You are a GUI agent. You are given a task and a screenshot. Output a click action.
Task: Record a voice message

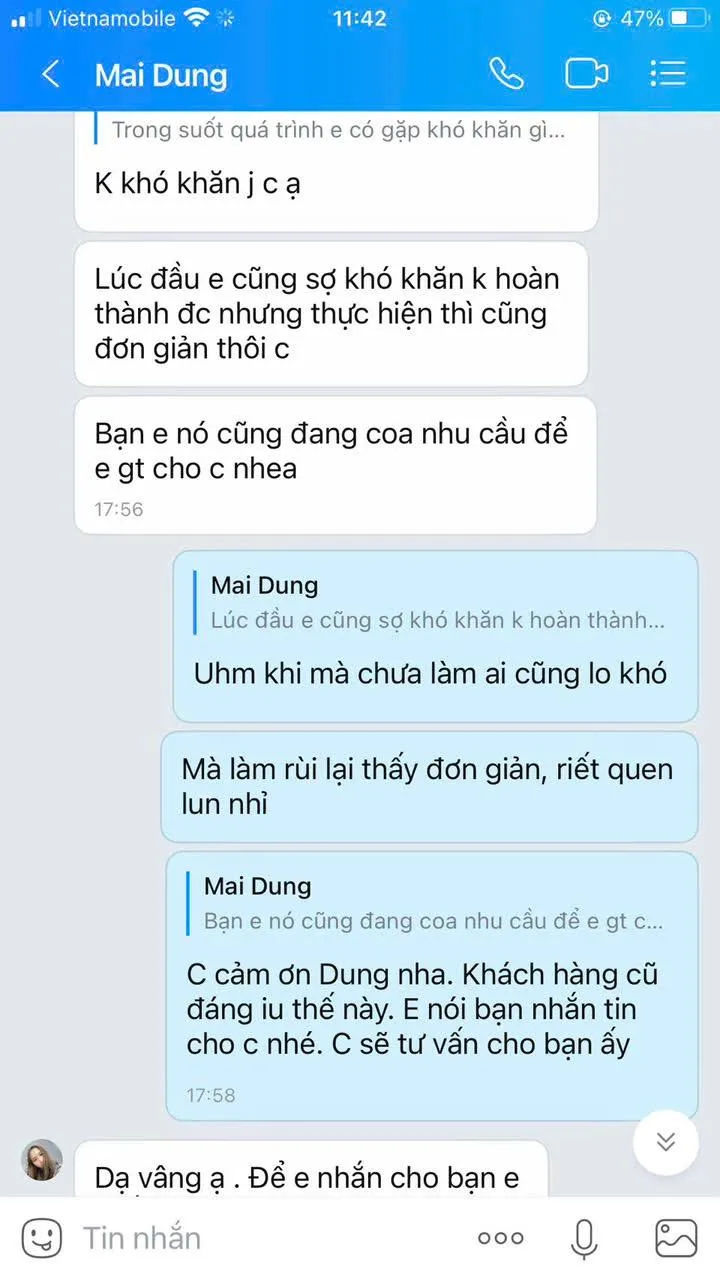tap(584, 1238)
